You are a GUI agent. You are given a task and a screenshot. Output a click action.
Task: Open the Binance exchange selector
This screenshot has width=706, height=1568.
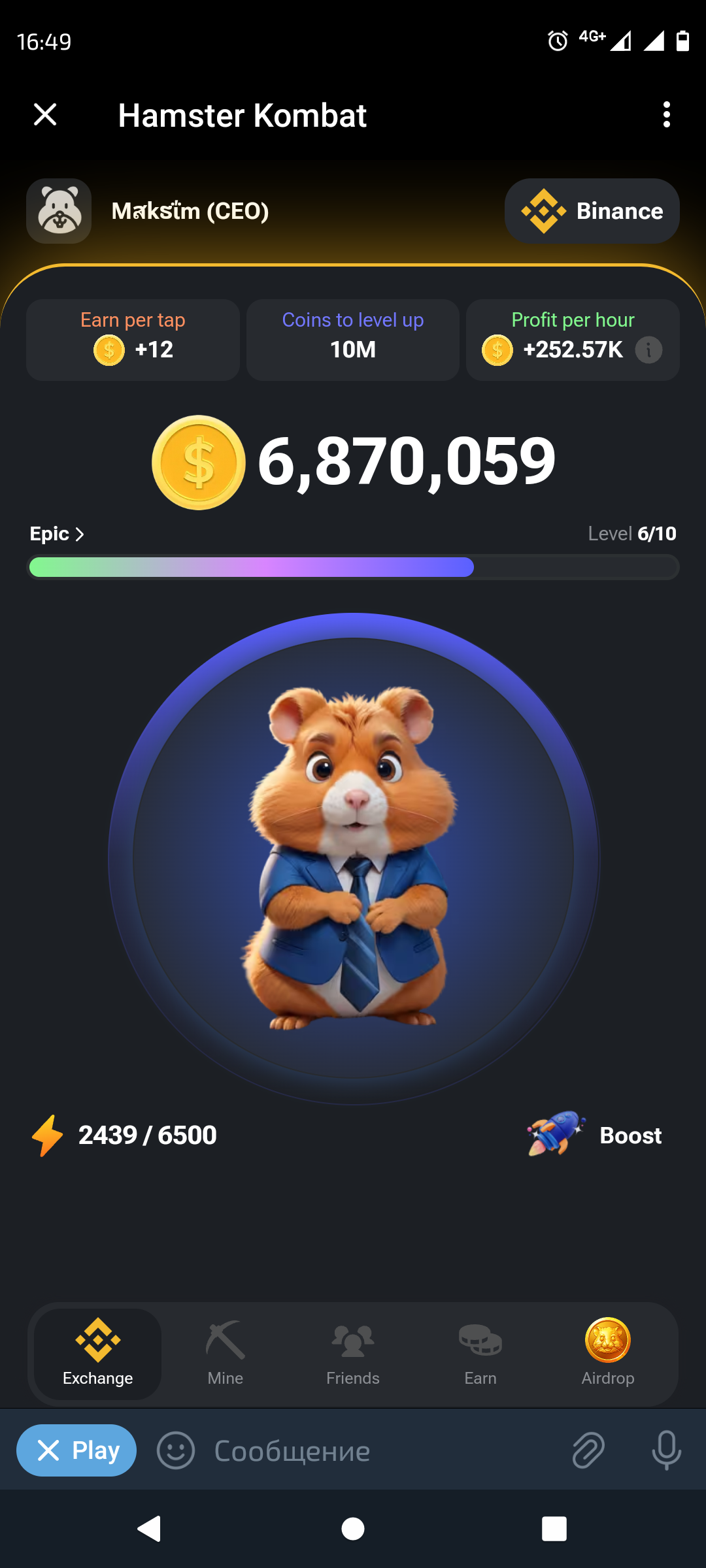coord(592,211)
